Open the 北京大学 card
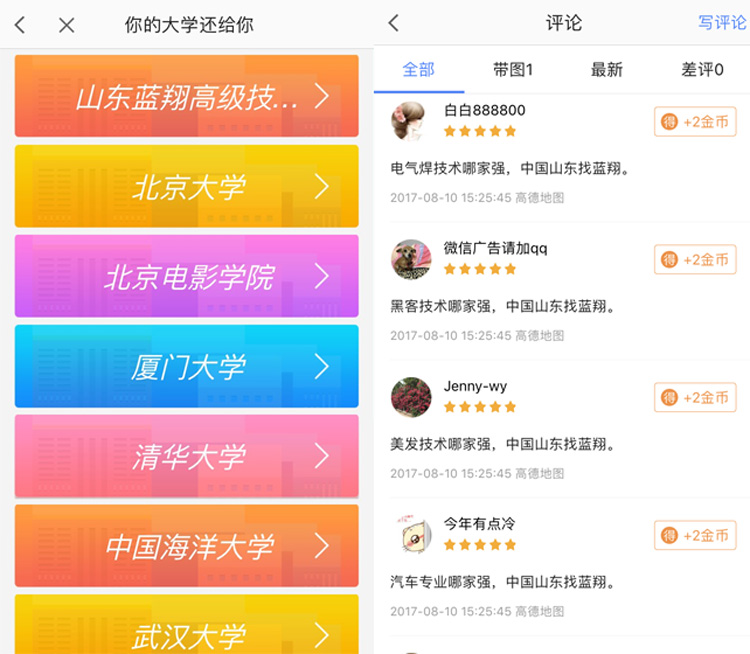750x654 pixels. point(186,186)
